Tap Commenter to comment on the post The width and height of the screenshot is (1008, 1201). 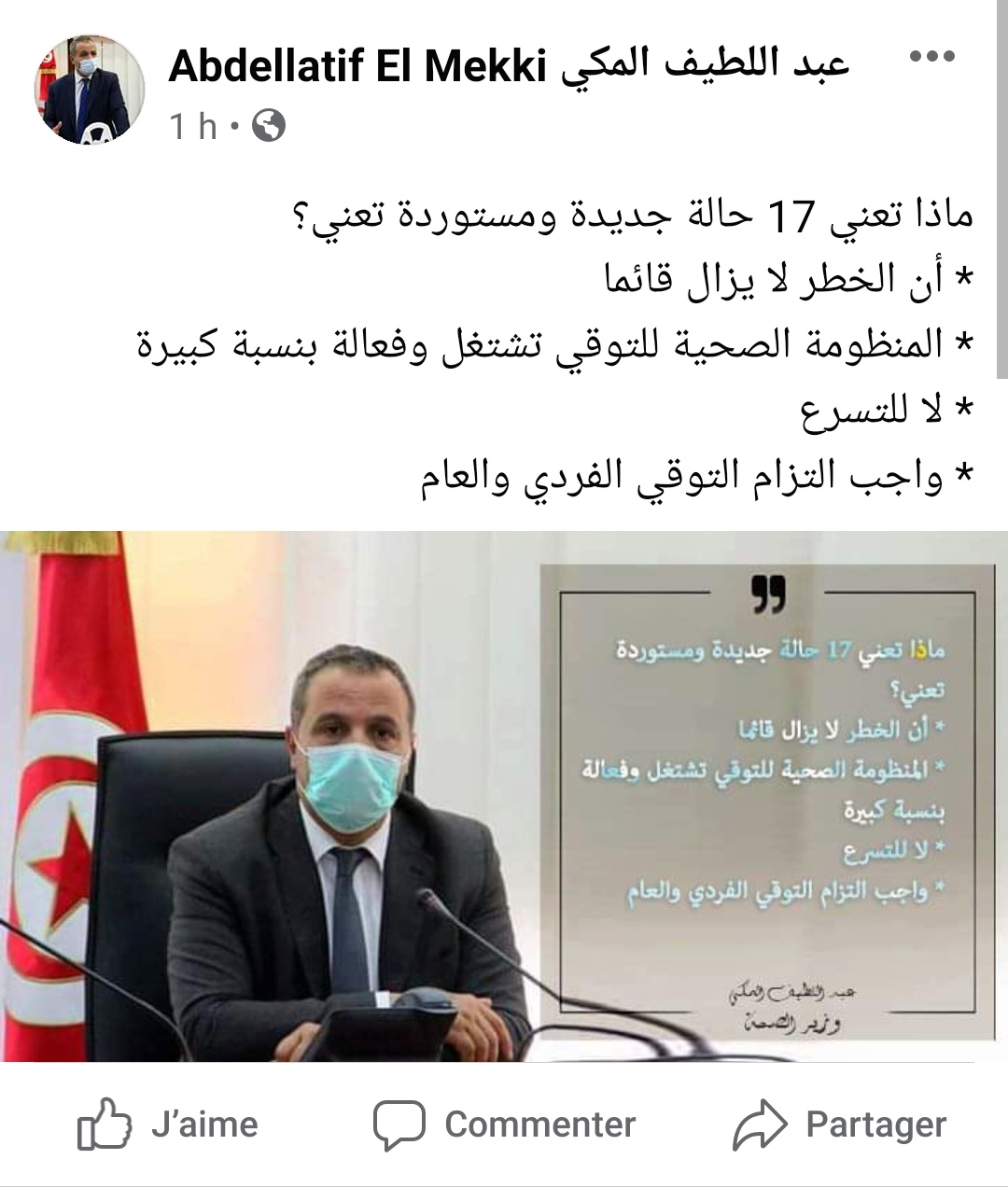click(505, 1124)
